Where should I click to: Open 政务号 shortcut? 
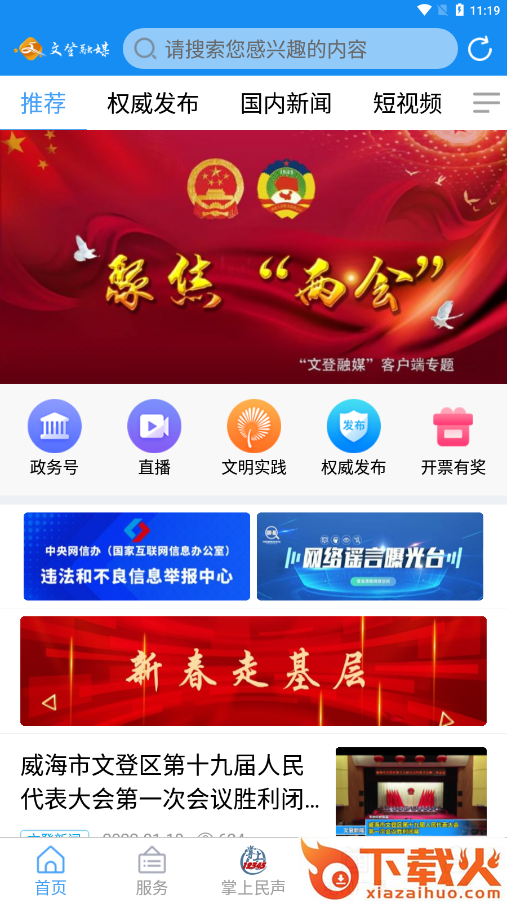(54, 438)
